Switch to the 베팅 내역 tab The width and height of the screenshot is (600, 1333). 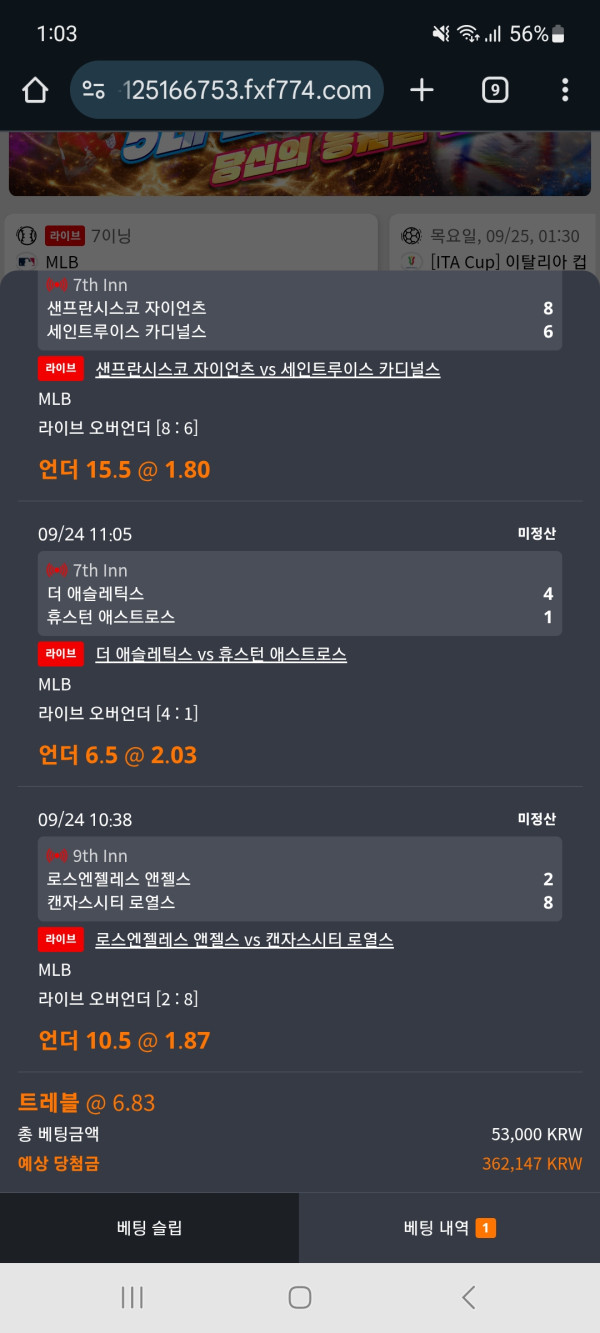coord(449,1228)
